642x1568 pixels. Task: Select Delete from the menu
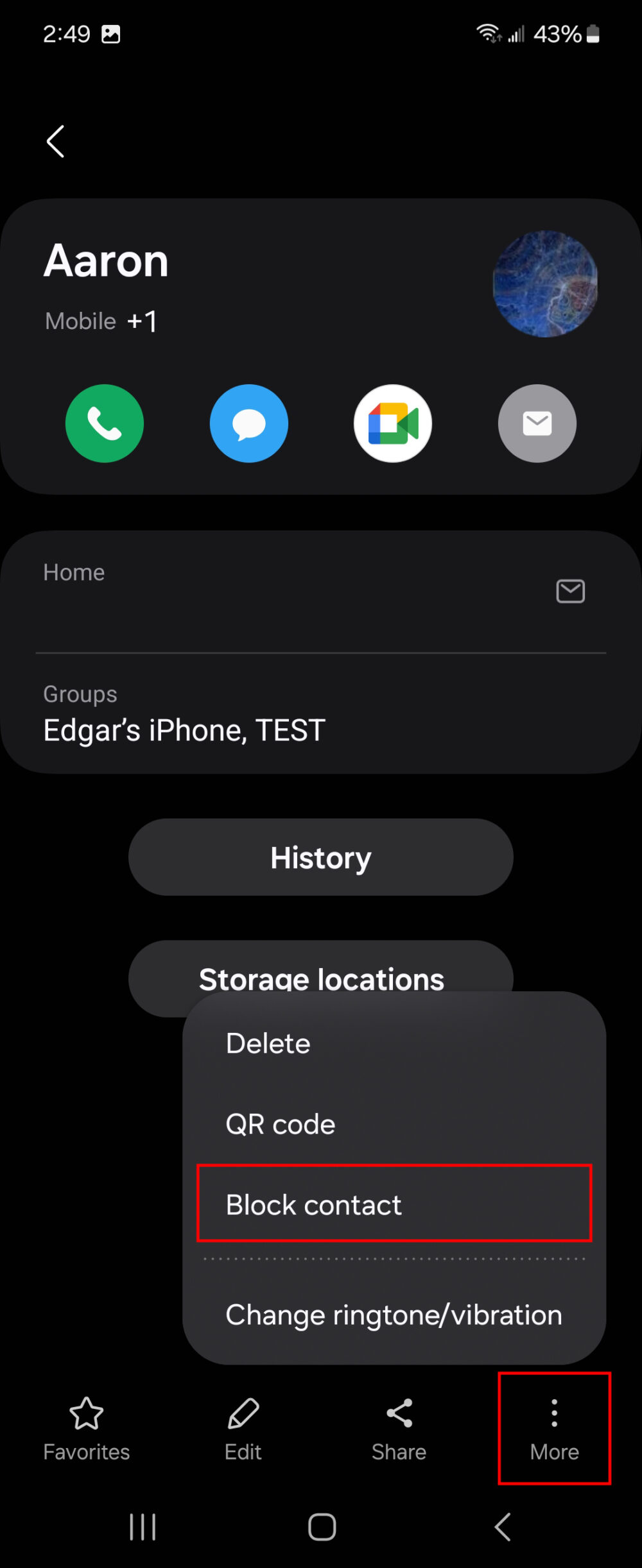coord(268,1044)
